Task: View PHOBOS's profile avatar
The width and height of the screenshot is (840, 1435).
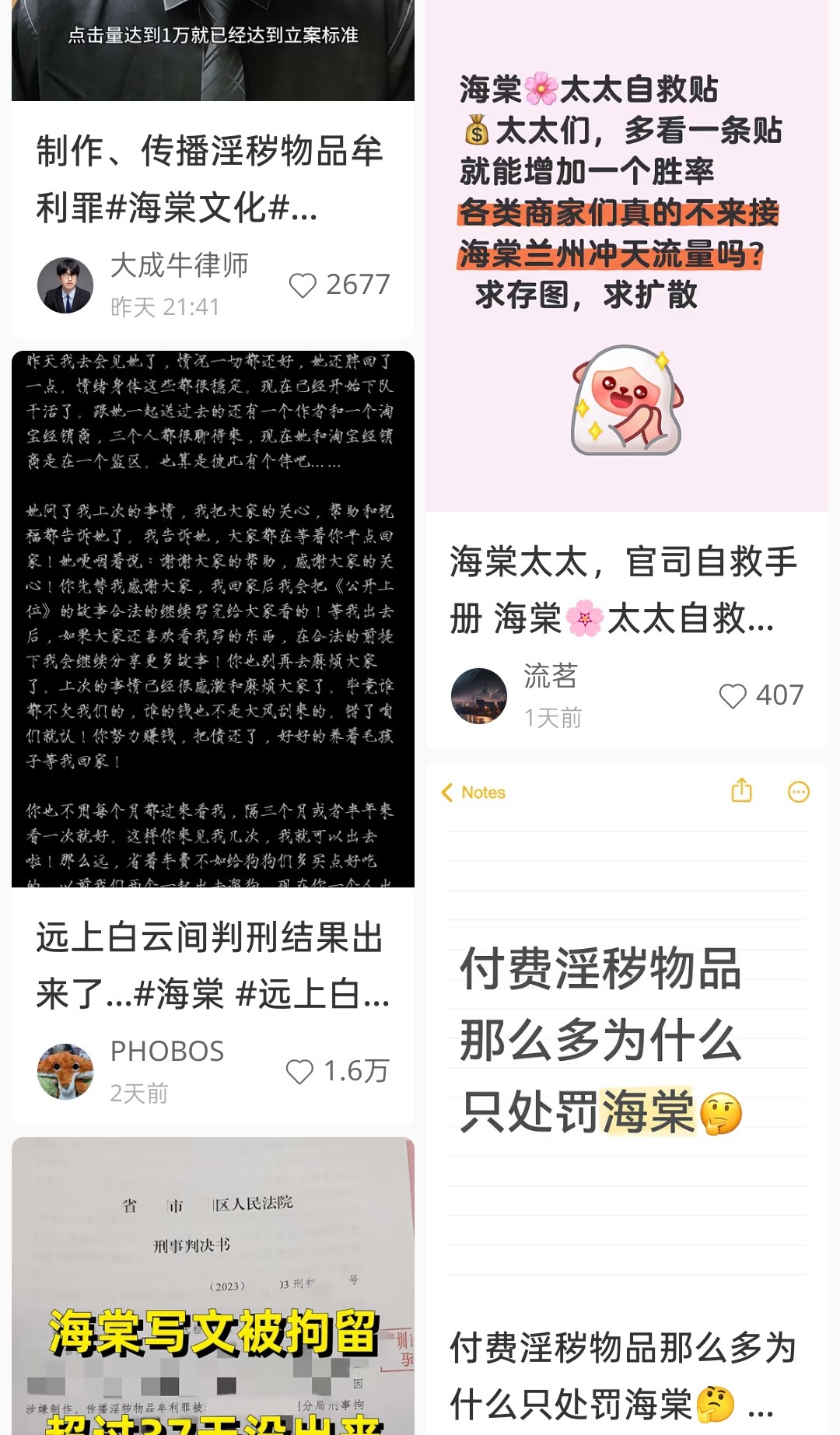Action: (x=65, y=1072)
